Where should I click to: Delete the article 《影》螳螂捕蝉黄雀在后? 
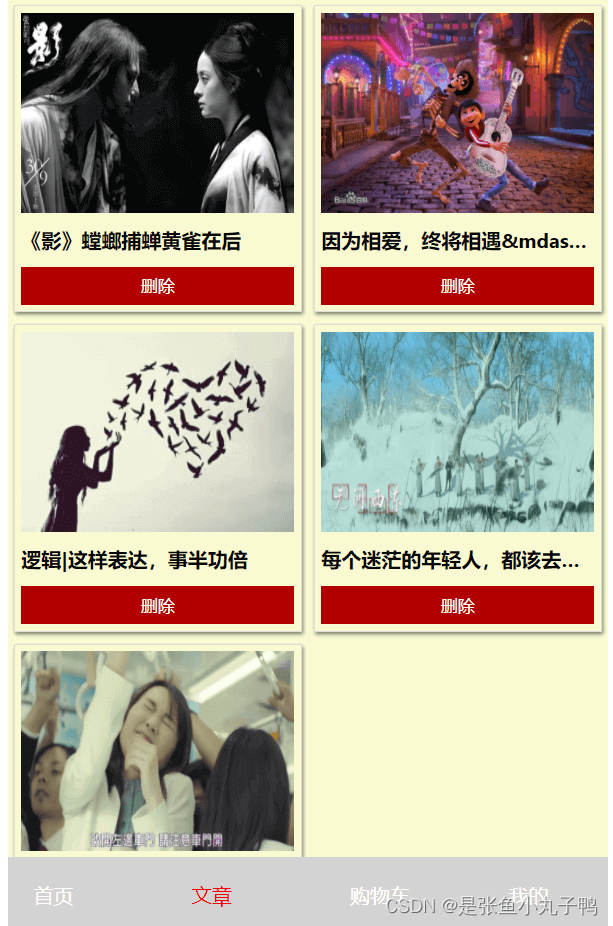click(x=157, y=286)
